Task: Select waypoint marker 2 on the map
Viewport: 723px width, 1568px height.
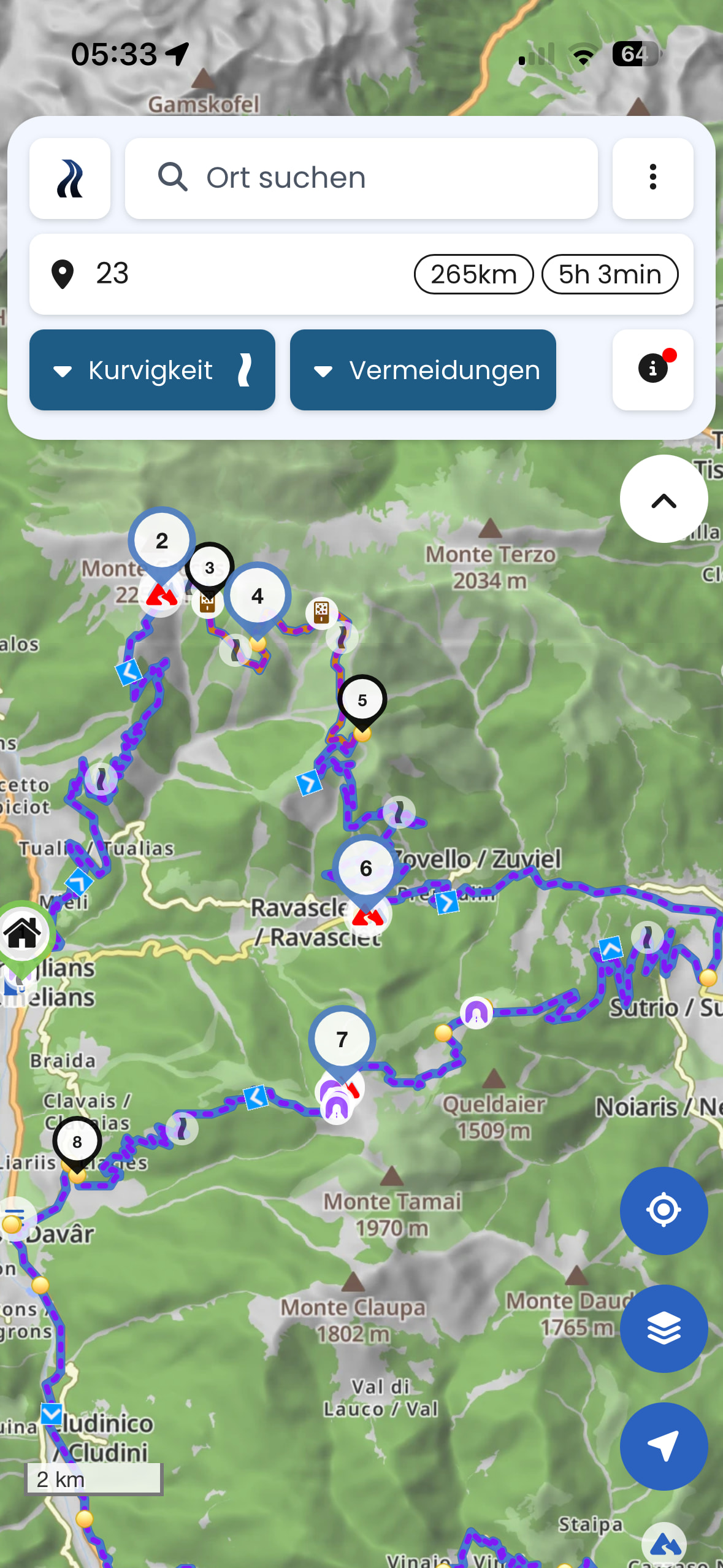Action: tap(161, 540)
